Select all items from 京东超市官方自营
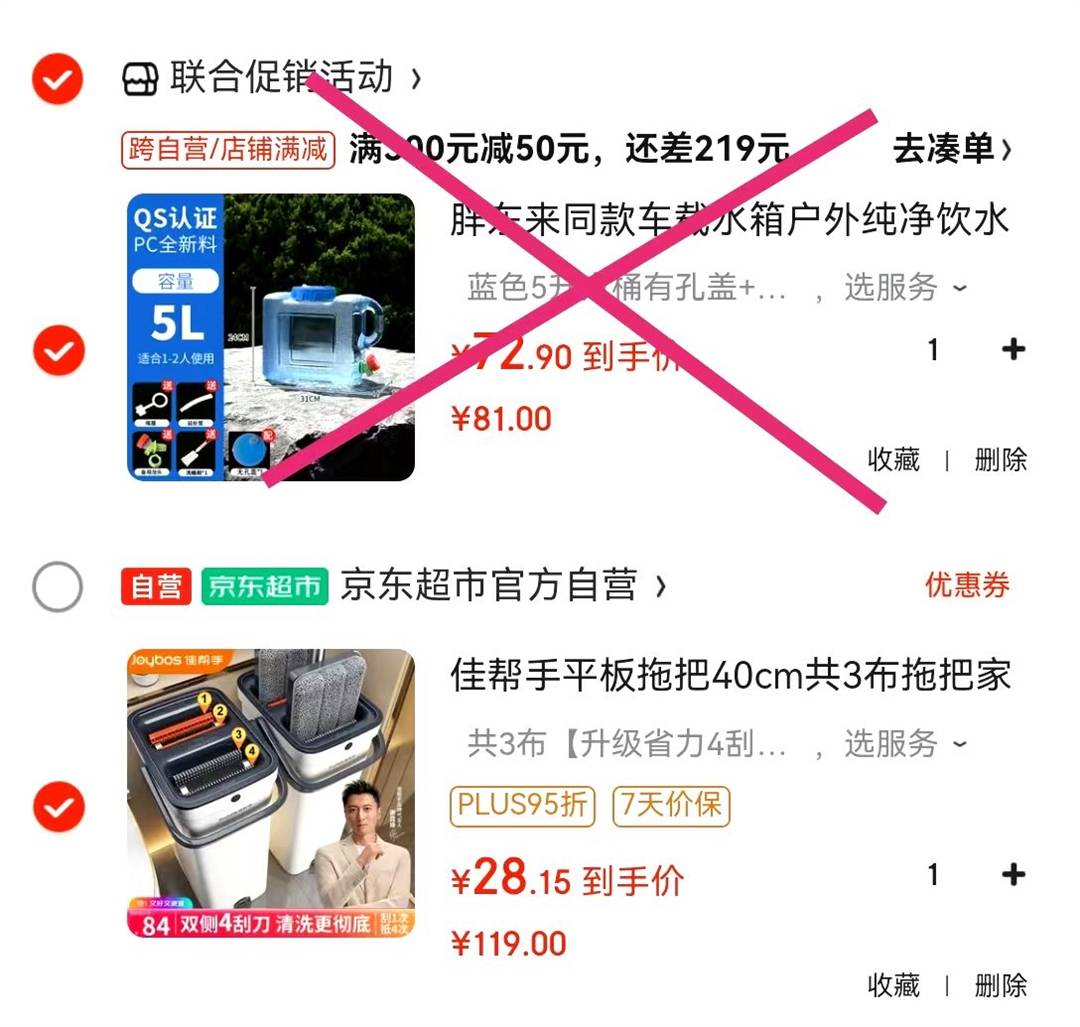The height and width of the screenshot is (1027, 1080). 57,586
